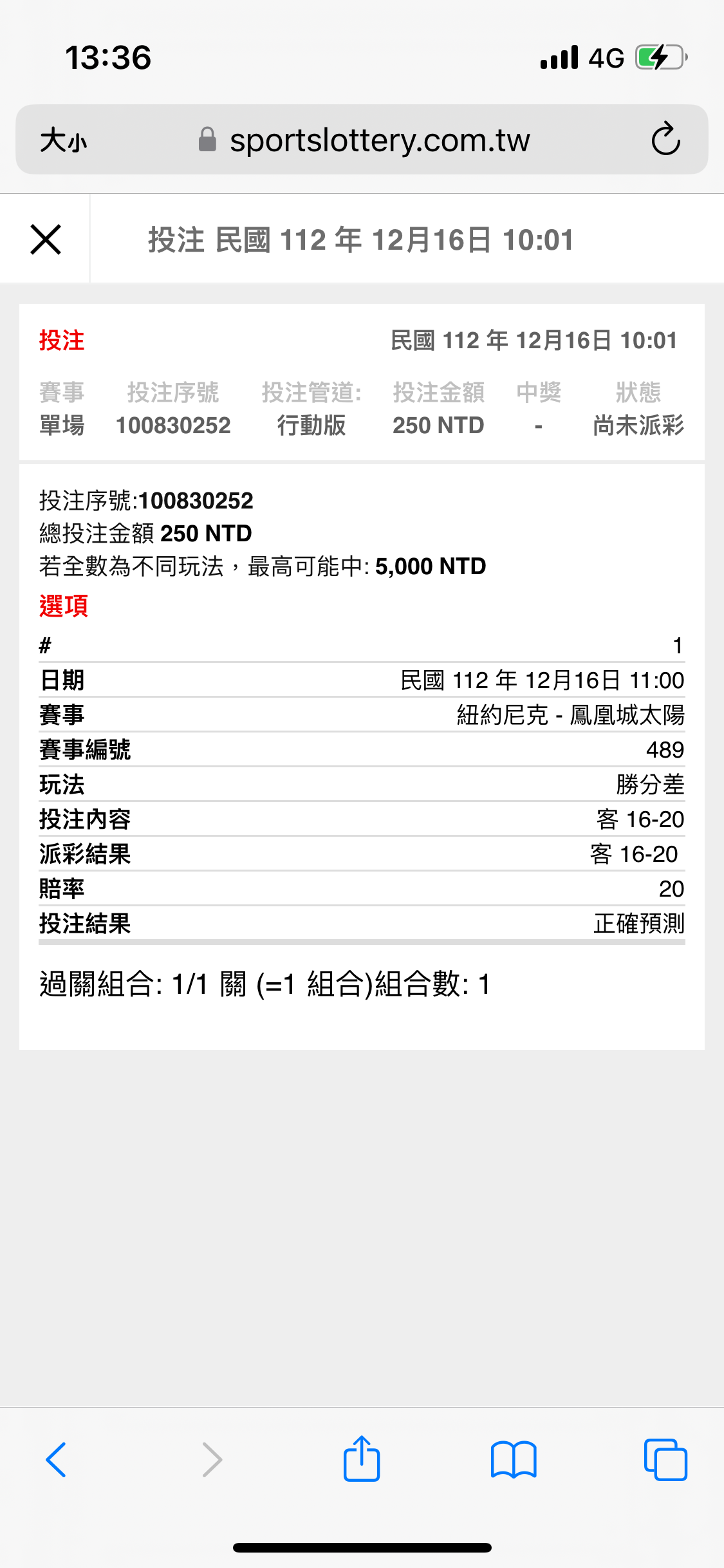Reload the sportslottery page
724x1568 pixels.
click(665, 139)
